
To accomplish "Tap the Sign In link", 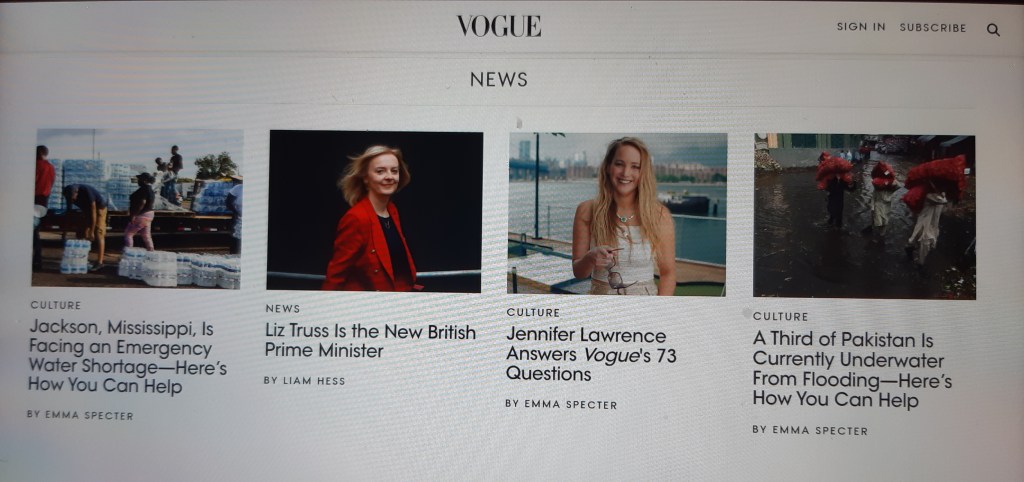I will tap(861, 27).
